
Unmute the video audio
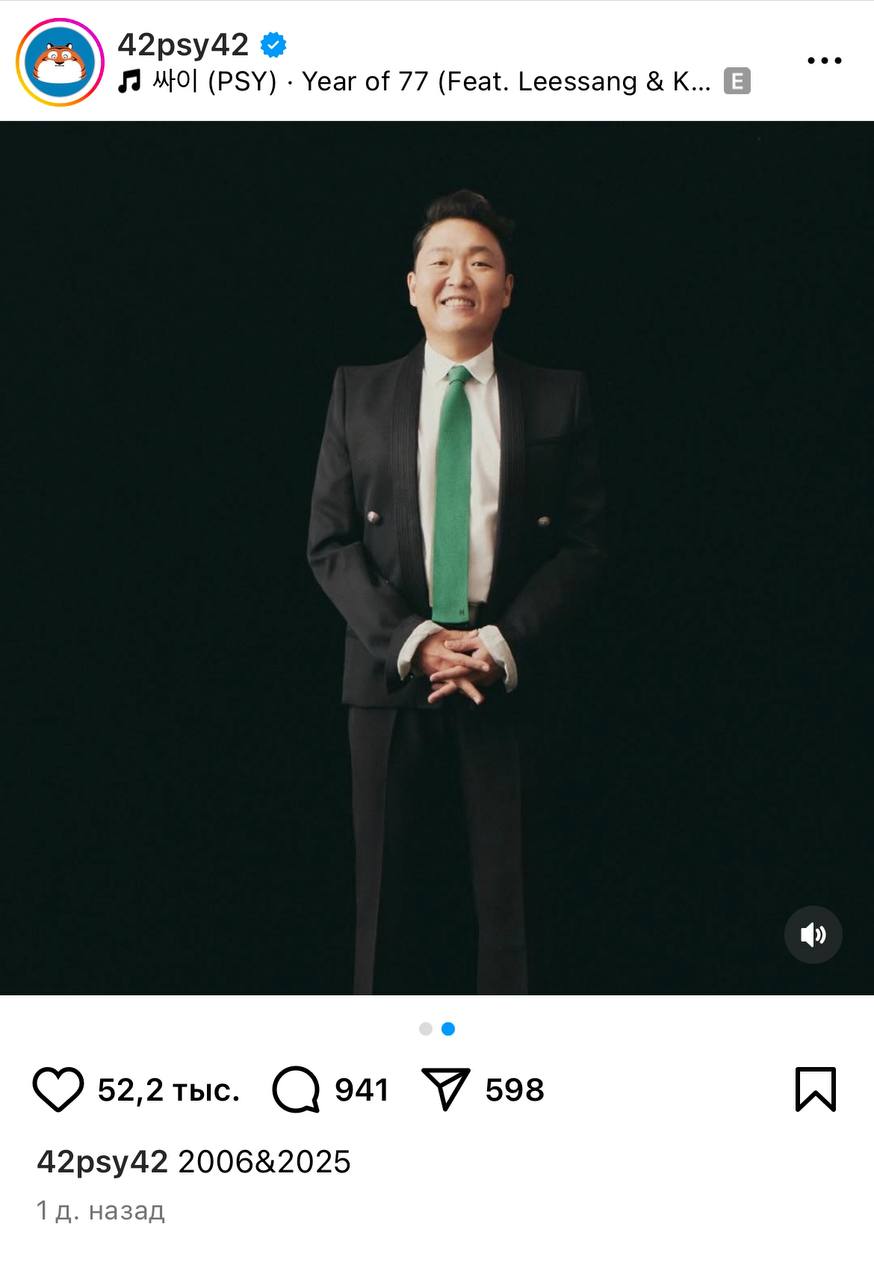click(x=813, y=934)
